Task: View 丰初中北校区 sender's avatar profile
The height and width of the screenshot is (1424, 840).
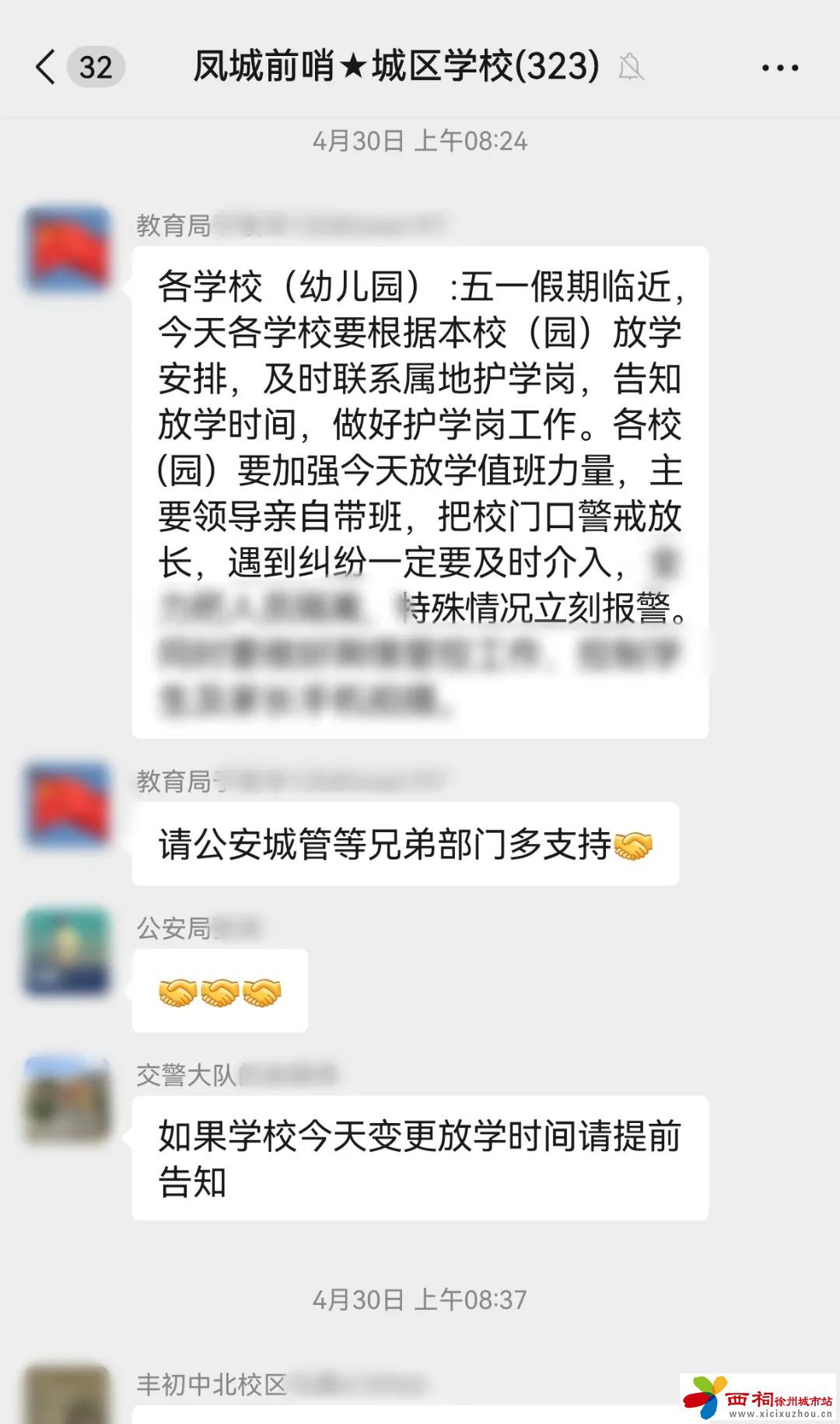Action: tap(68, 1396)
